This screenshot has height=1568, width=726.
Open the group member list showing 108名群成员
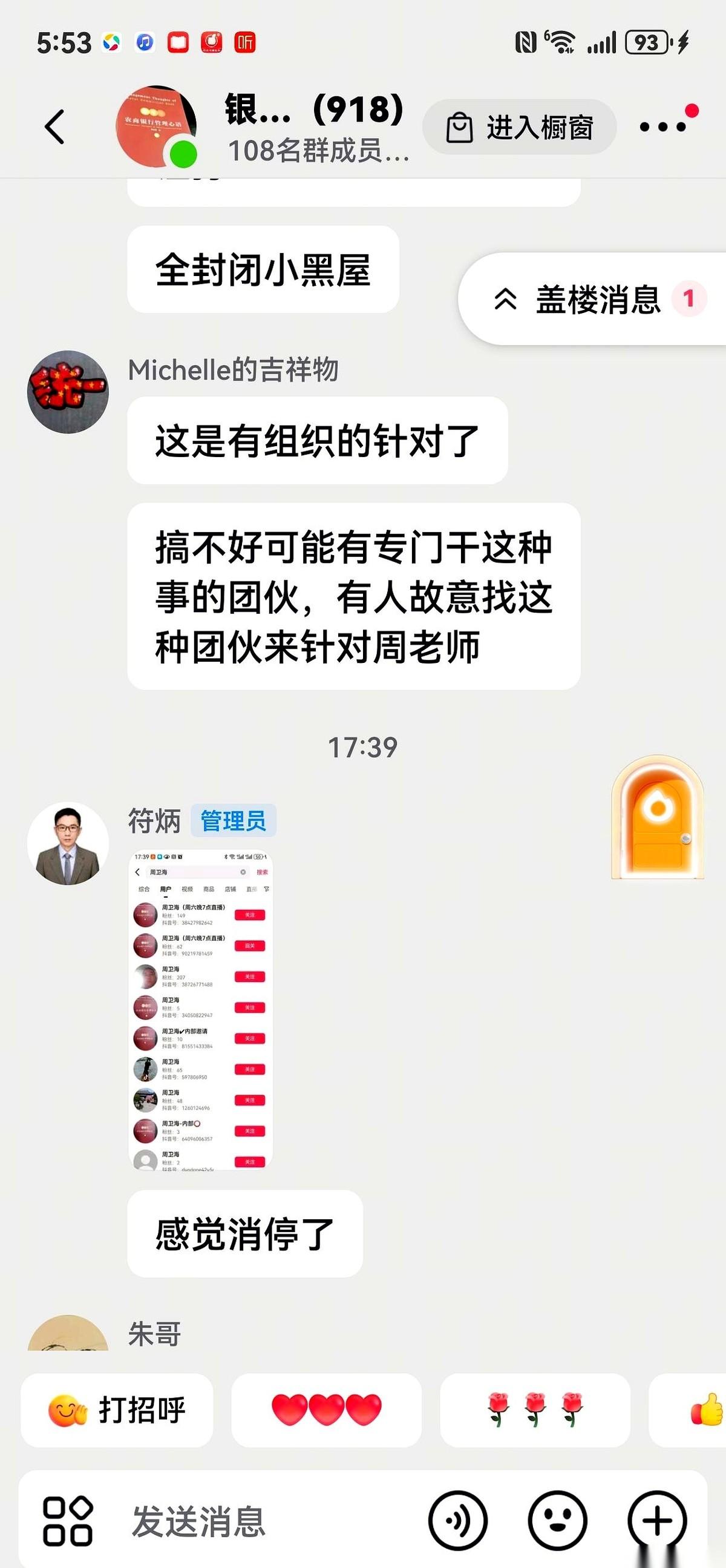pos(316,151)
